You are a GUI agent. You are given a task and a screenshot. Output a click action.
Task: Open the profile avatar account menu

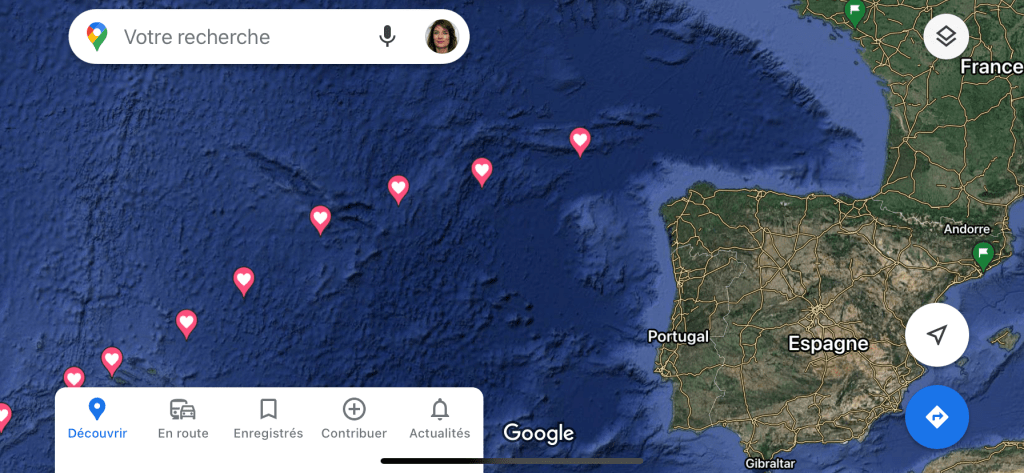pyautogui.click(x=441, y=37)
